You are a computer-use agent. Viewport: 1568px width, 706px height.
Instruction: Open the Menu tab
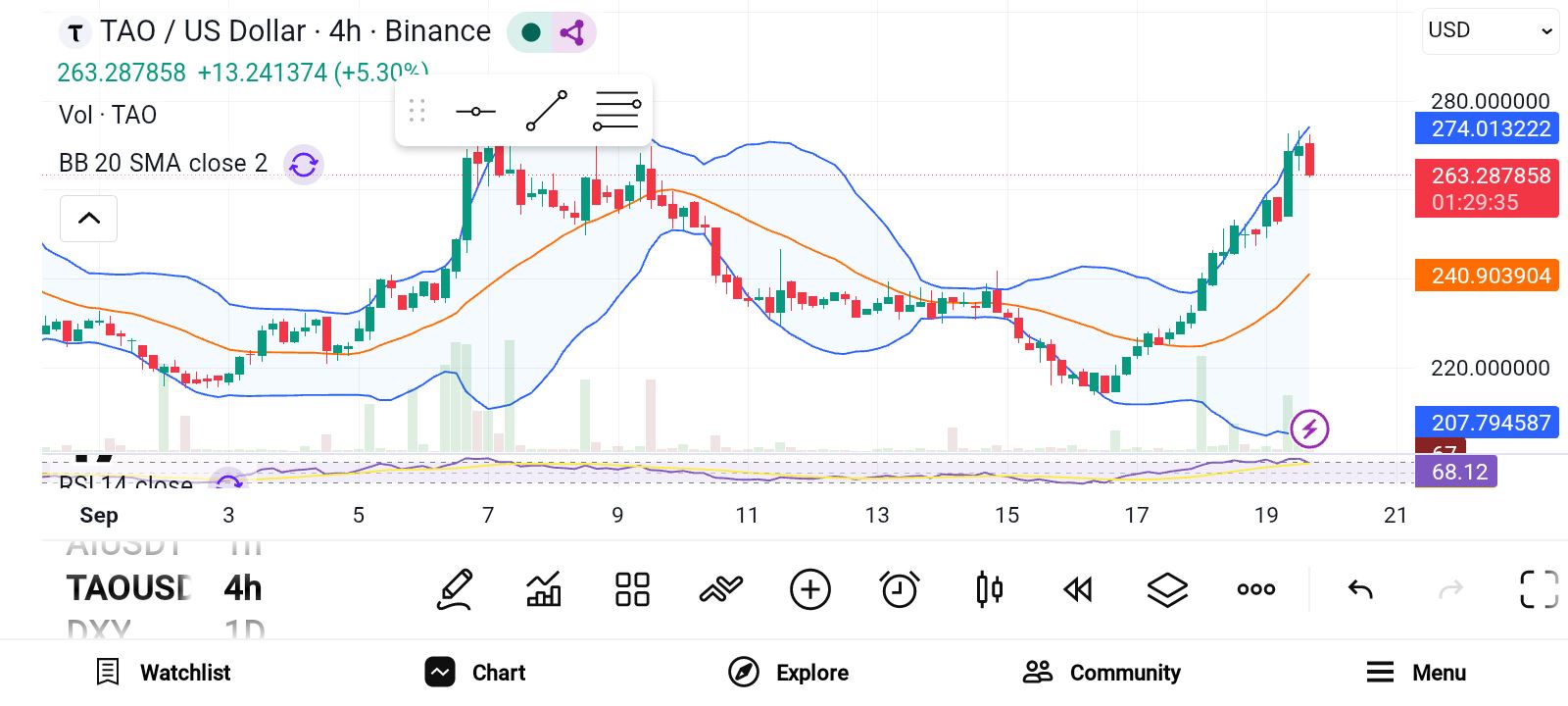tap(1416, 673)
